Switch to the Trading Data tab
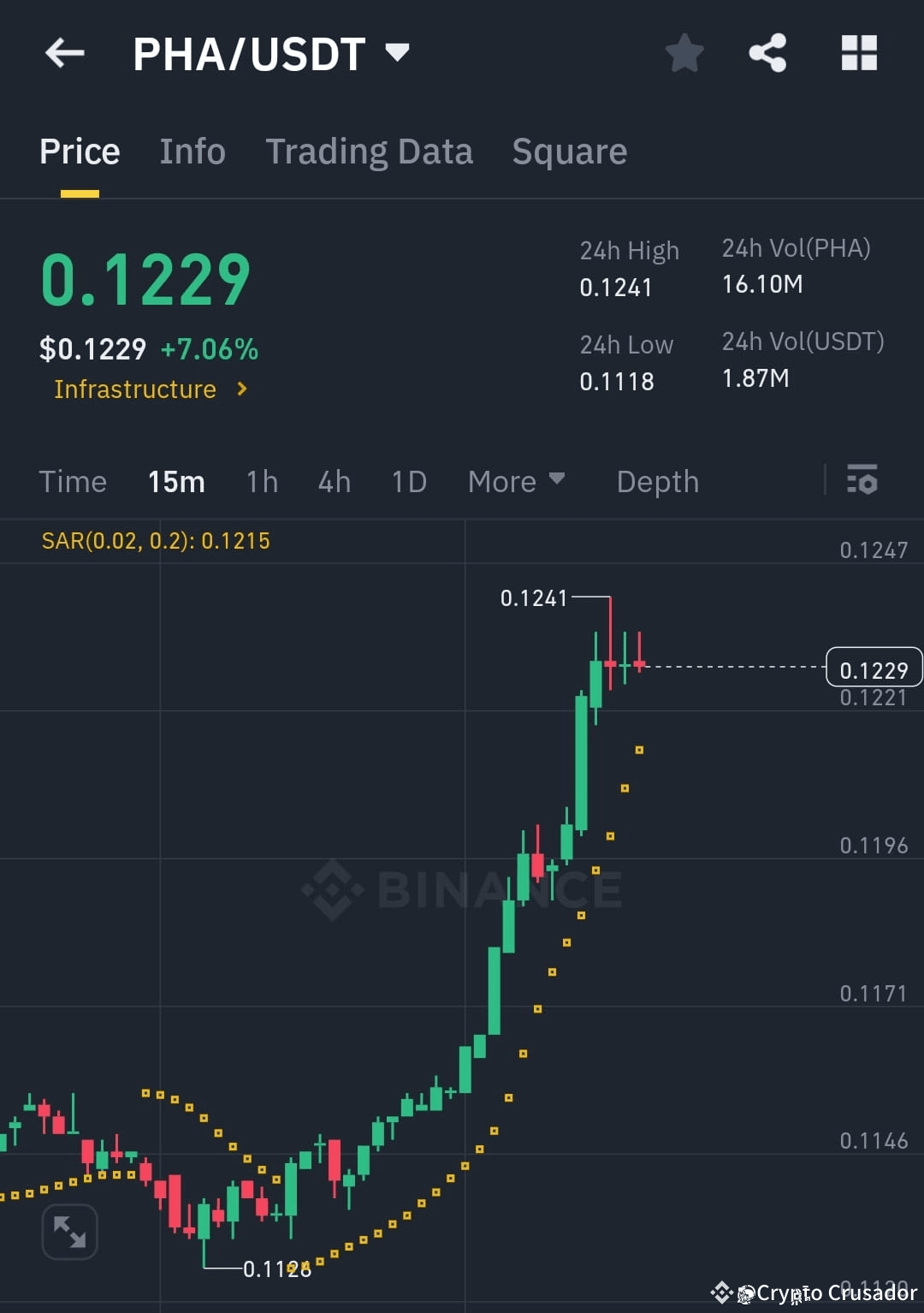Viewport: 924px width, 1313px height. pos(370,151)
